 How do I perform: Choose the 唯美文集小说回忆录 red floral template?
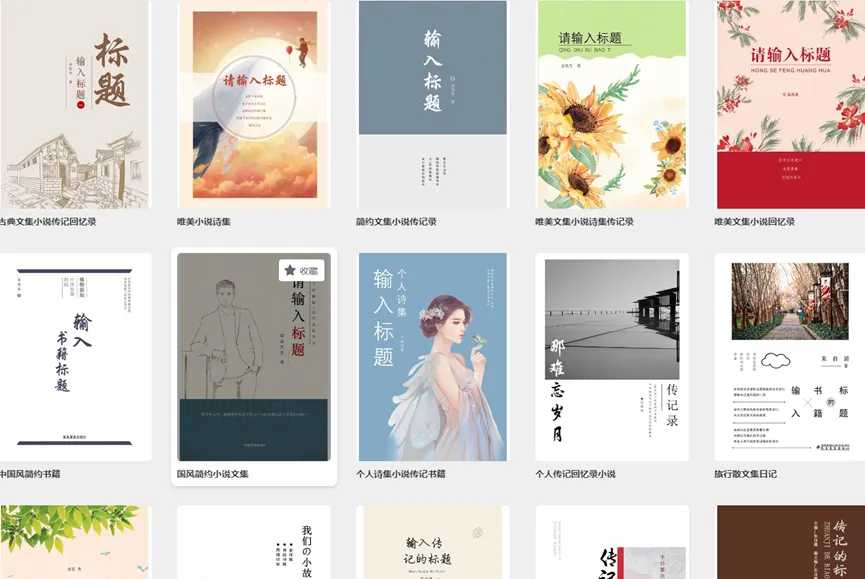point(790,105)
